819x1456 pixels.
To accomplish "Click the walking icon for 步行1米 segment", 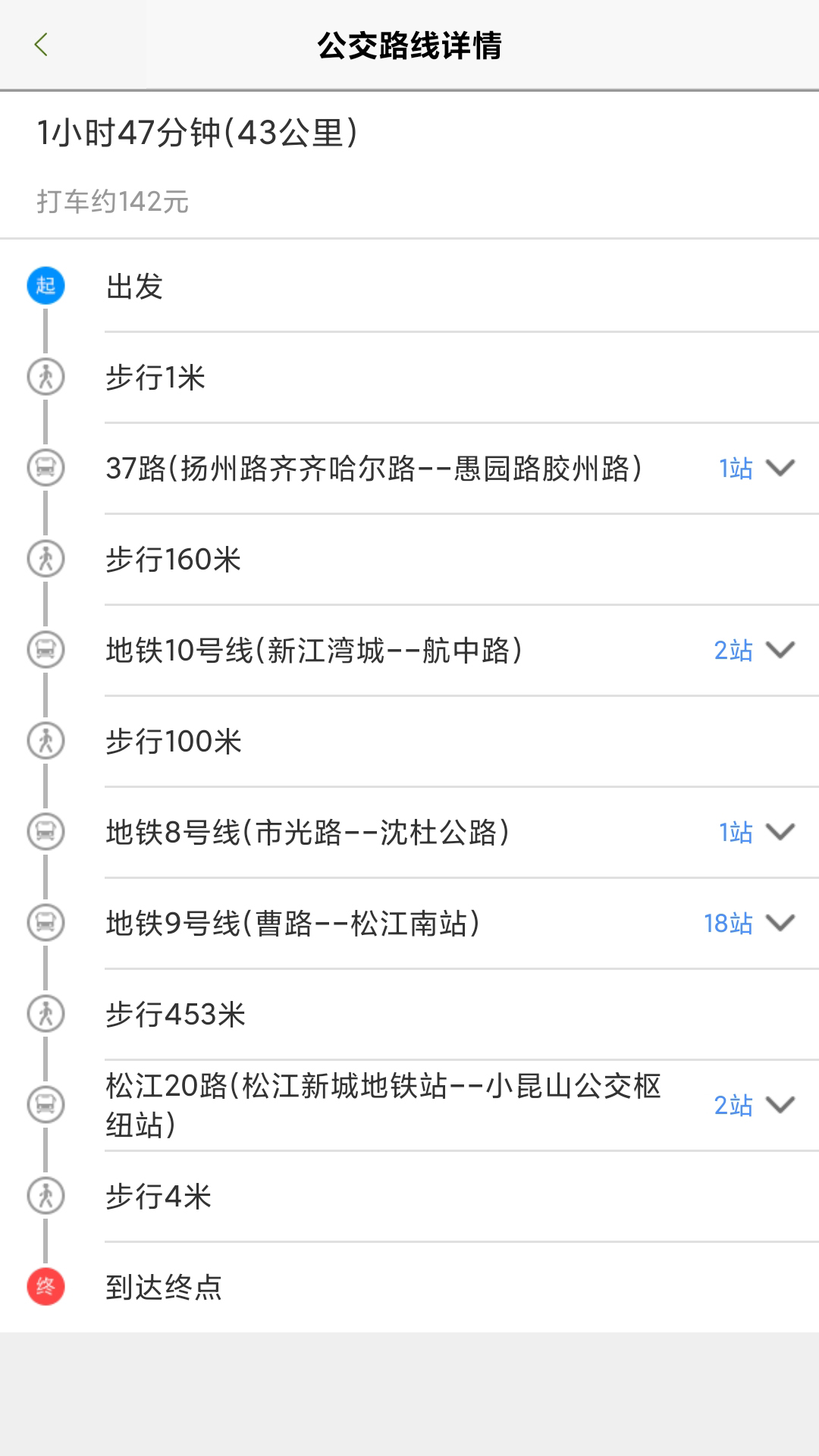I will pos(46,378).
